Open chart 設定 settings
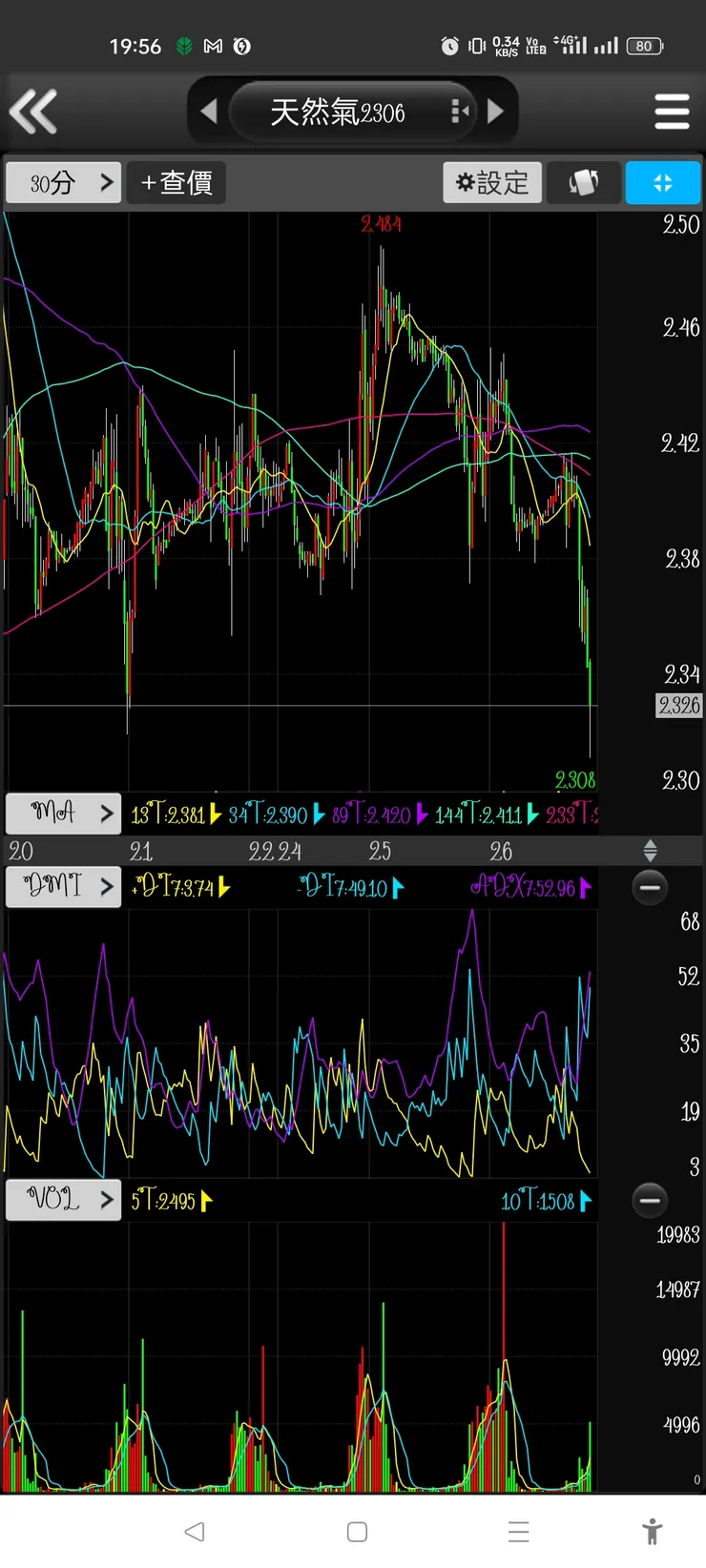The height and width of the screenshot is (1568, 706). pos(492,182)
